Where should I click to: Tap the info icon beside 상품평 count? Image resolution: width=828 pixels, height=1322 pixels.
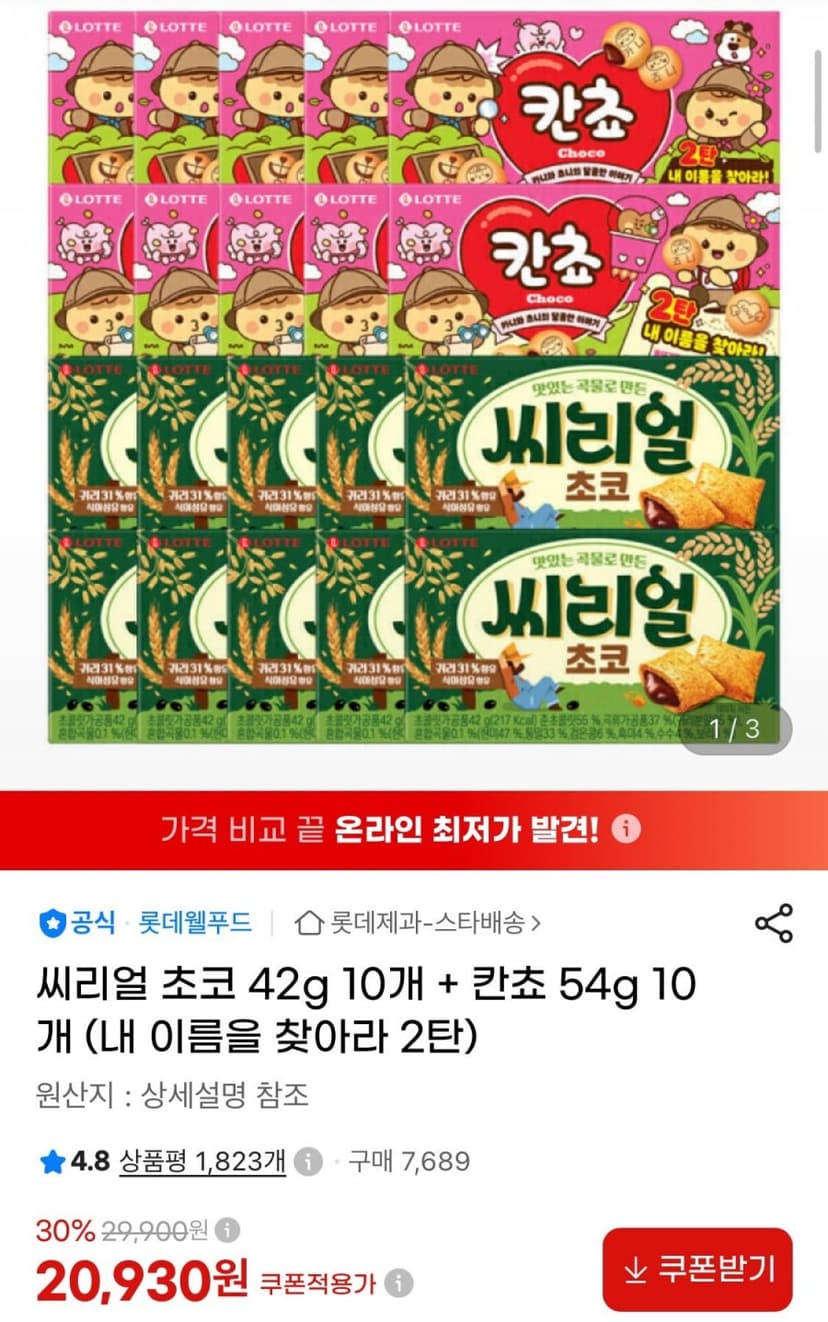pos(309,1161)
